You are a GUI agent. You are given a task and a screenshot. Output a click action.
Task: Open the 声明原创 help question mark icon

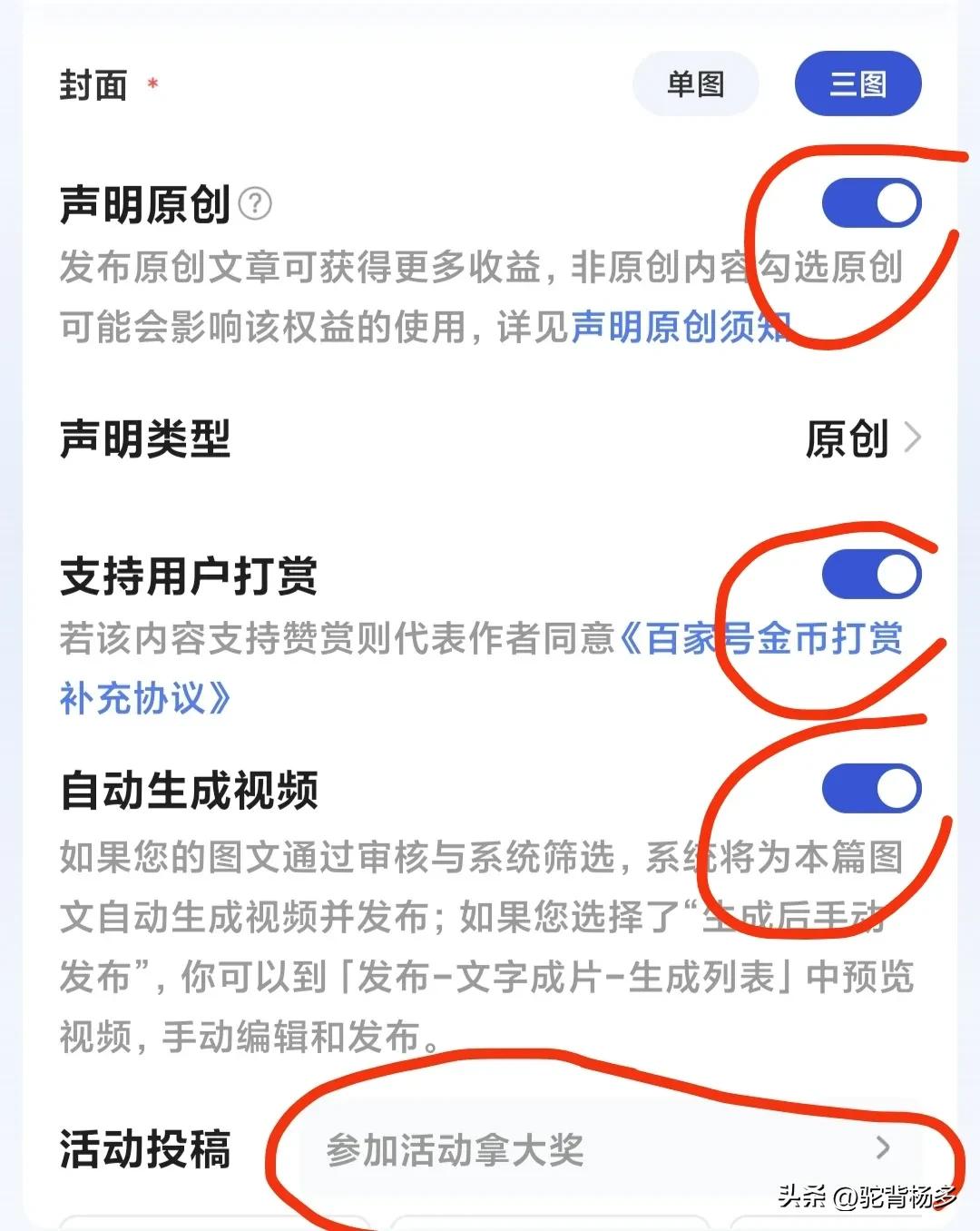point(256,202)
